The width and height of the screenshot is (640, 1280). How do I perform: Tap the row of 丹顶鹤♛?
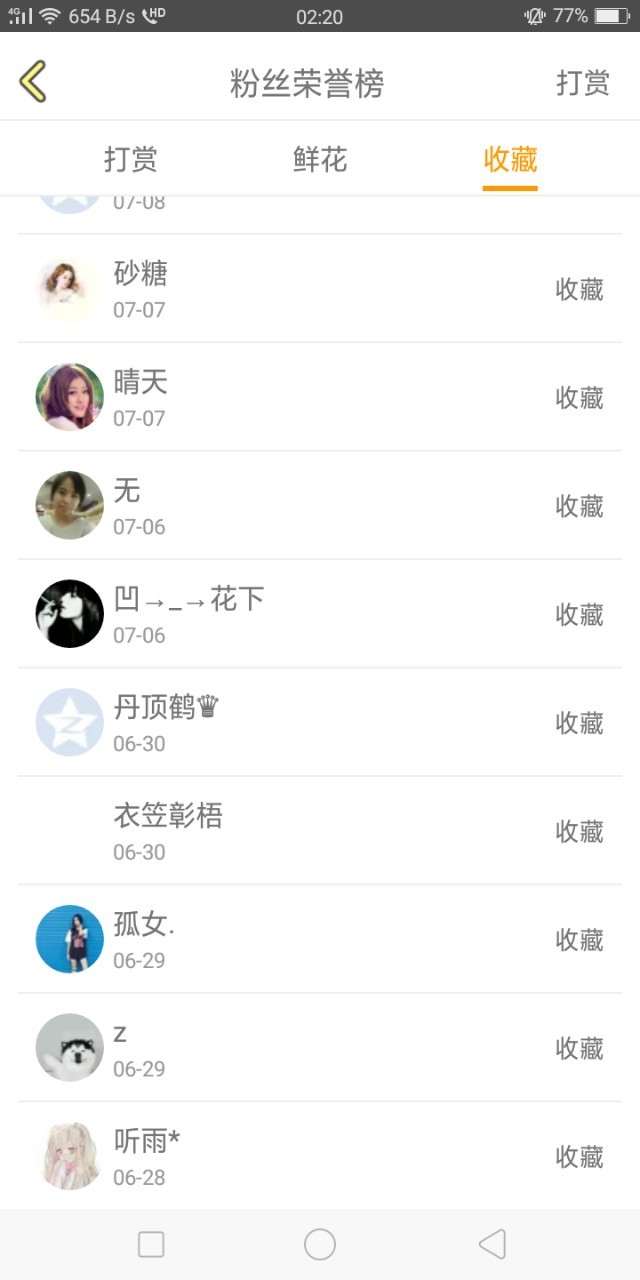(320, 723)
